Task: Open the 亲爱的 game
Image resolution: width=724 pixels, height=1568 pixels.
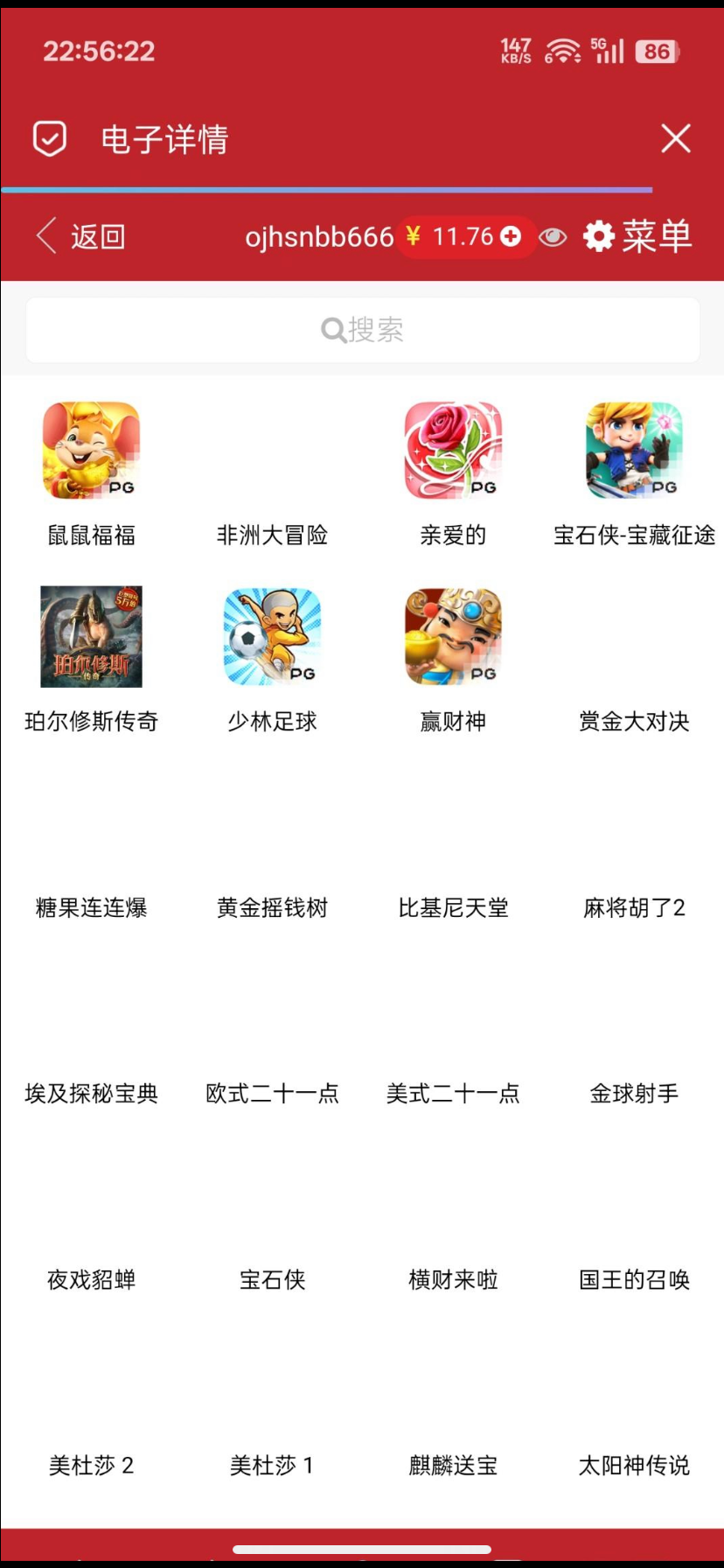Action: pos(453,451)
